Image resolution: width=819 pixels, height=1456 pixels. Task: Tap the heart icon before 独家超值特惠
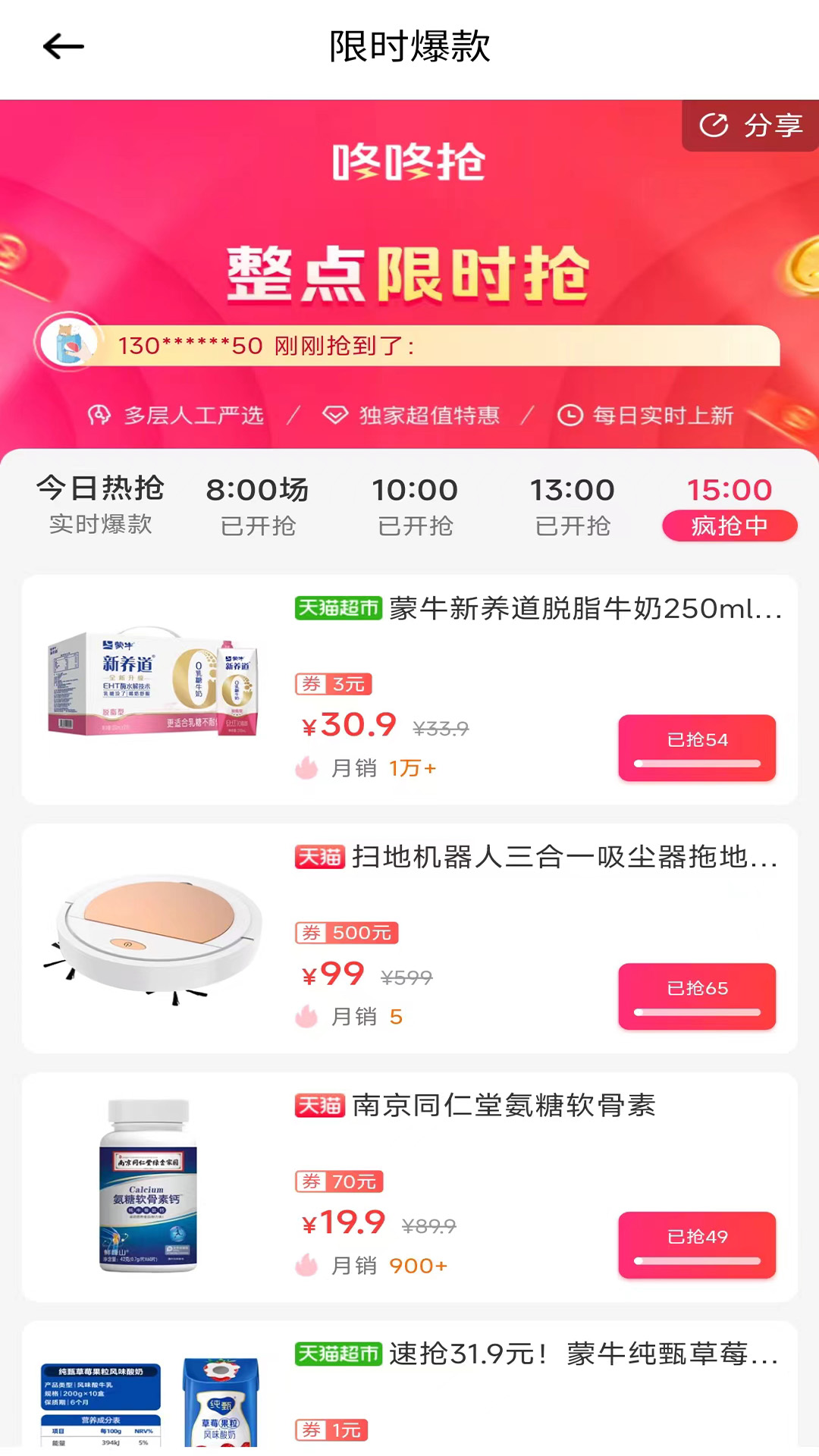pyautogui.click(x=334, y=416)
